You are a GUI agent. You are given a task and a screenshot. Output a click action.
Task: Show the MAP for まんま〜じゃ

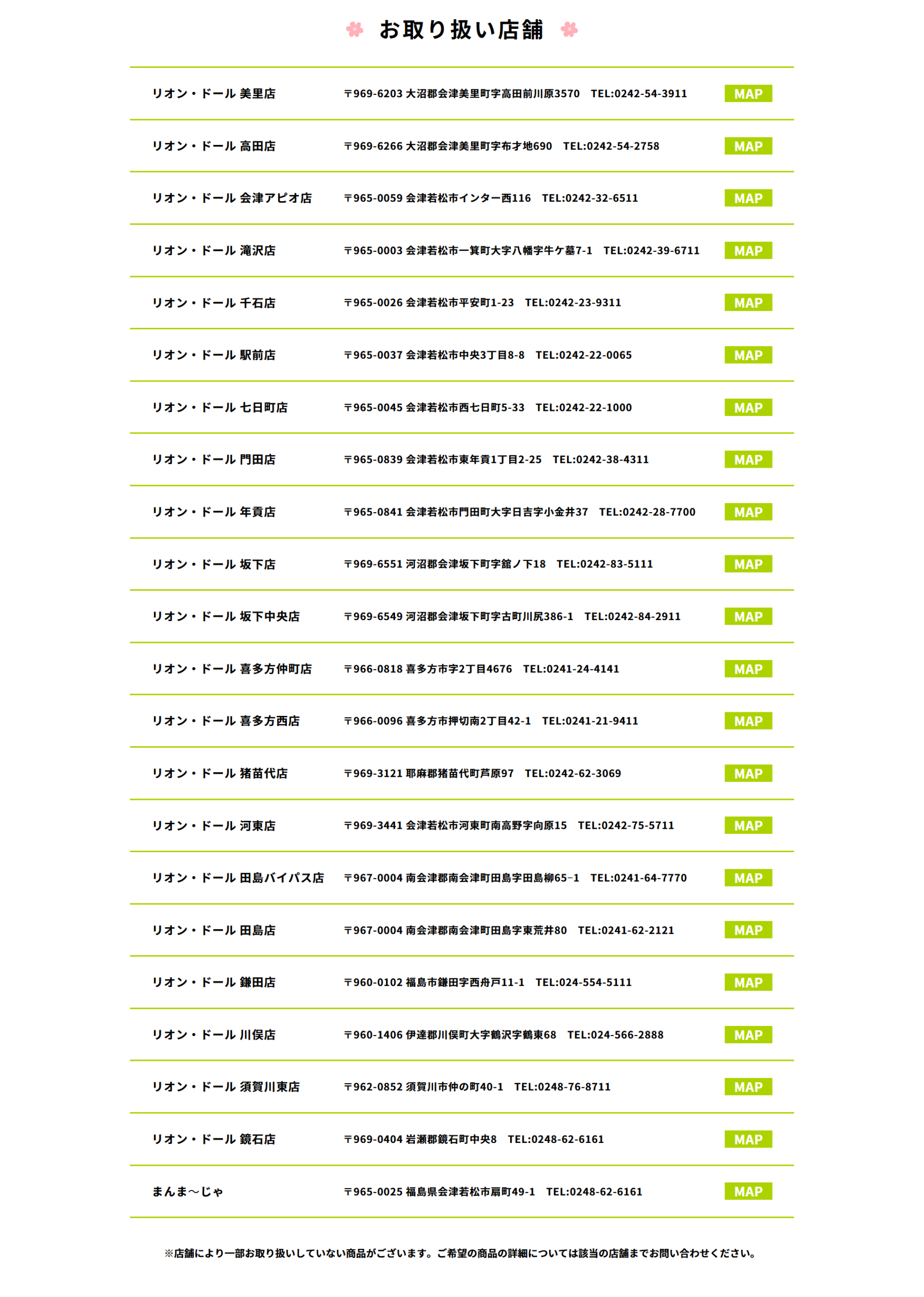[748, 1191]
